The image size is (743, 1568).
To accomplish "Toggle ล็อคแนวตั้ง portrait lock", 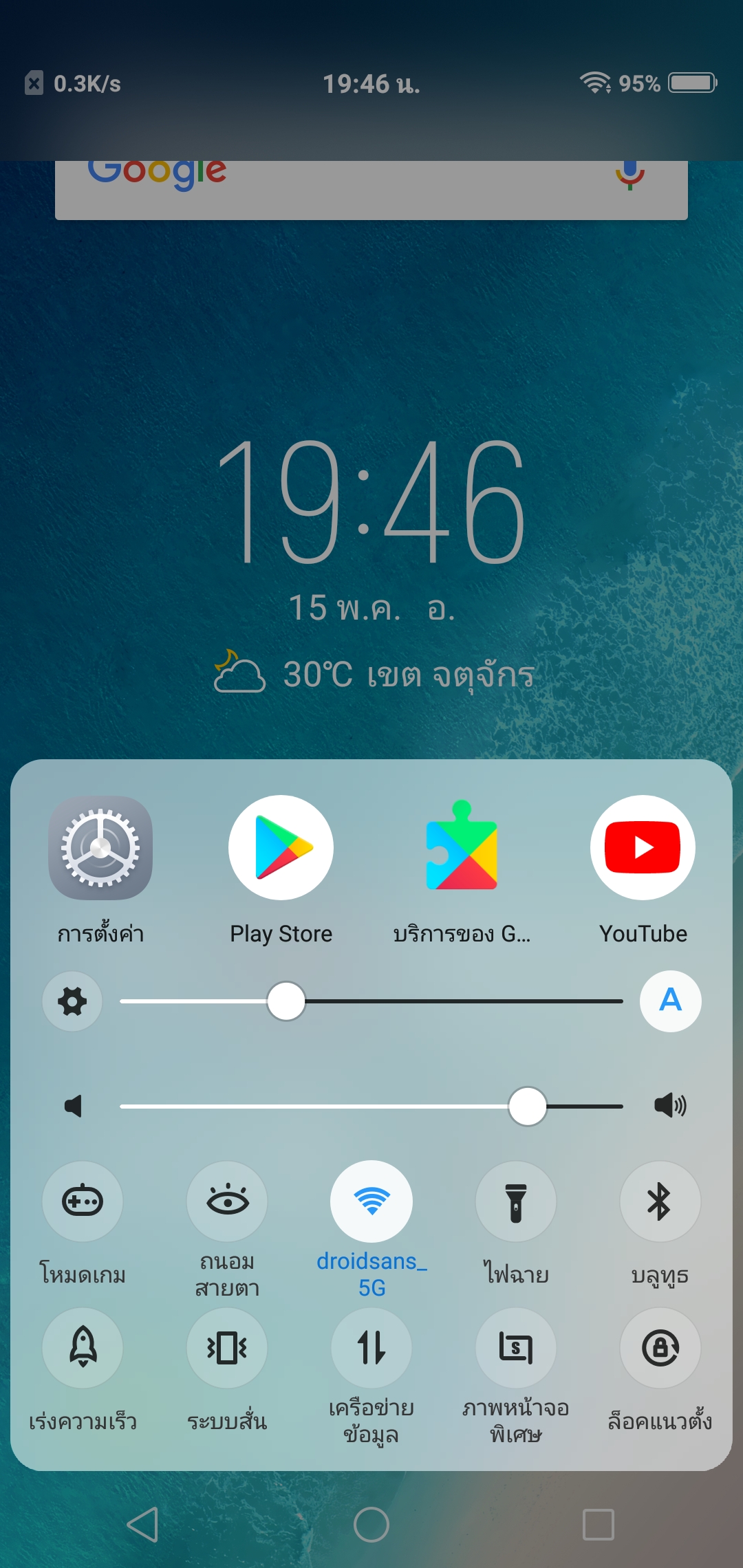I will tap(660, 1348).
